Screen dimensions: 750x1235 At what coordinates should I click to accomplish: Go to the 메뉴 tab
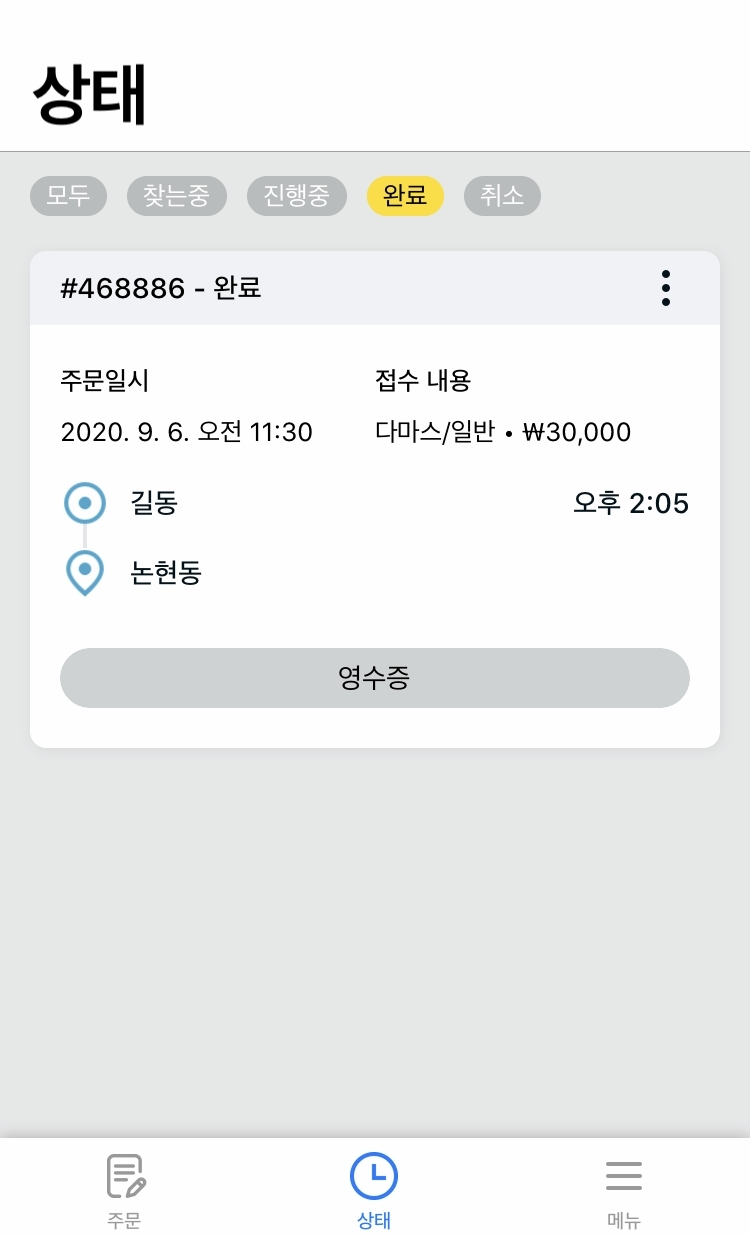point(624,1190)
